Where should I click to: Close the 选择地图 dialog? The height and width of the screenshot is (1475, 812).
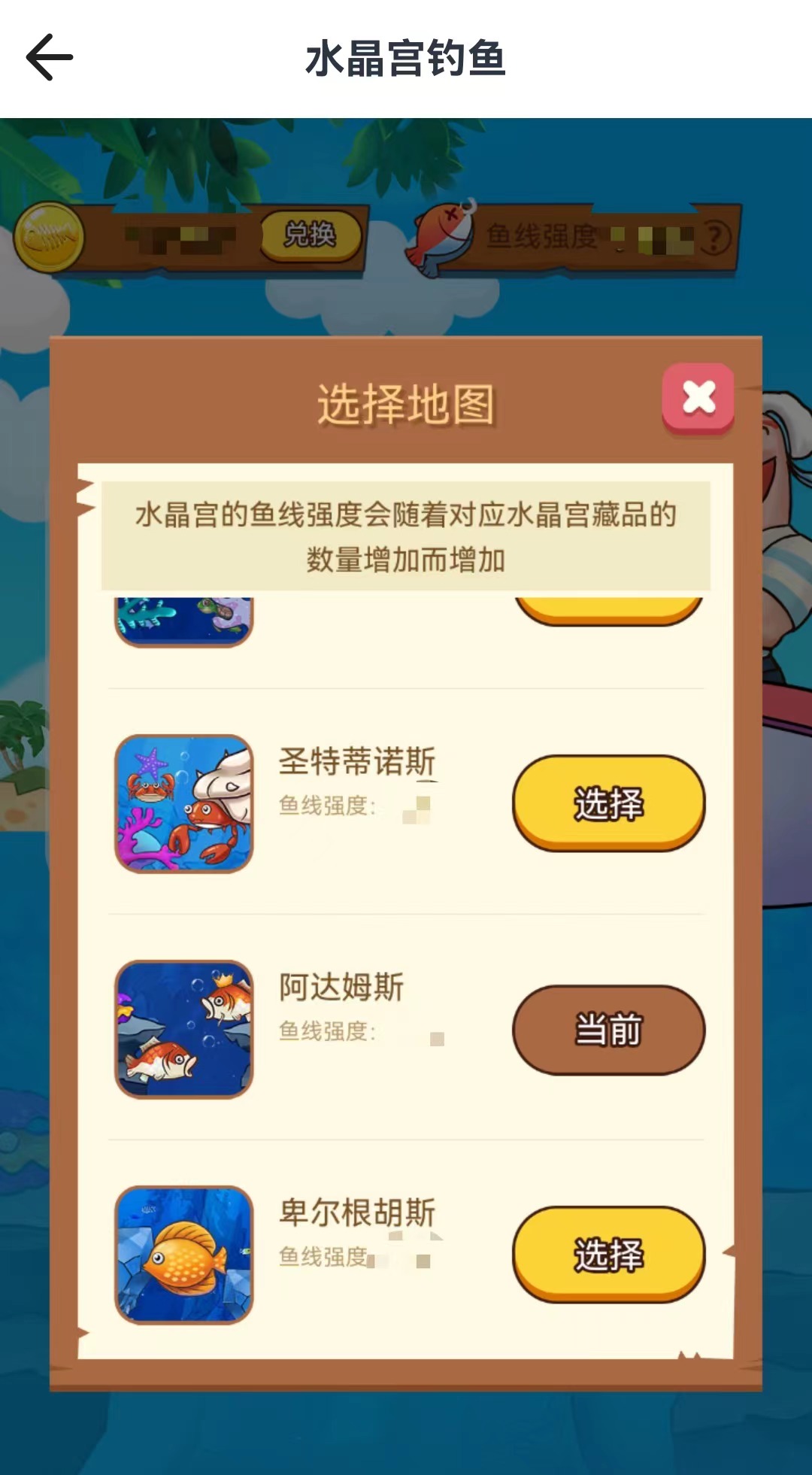698,397
